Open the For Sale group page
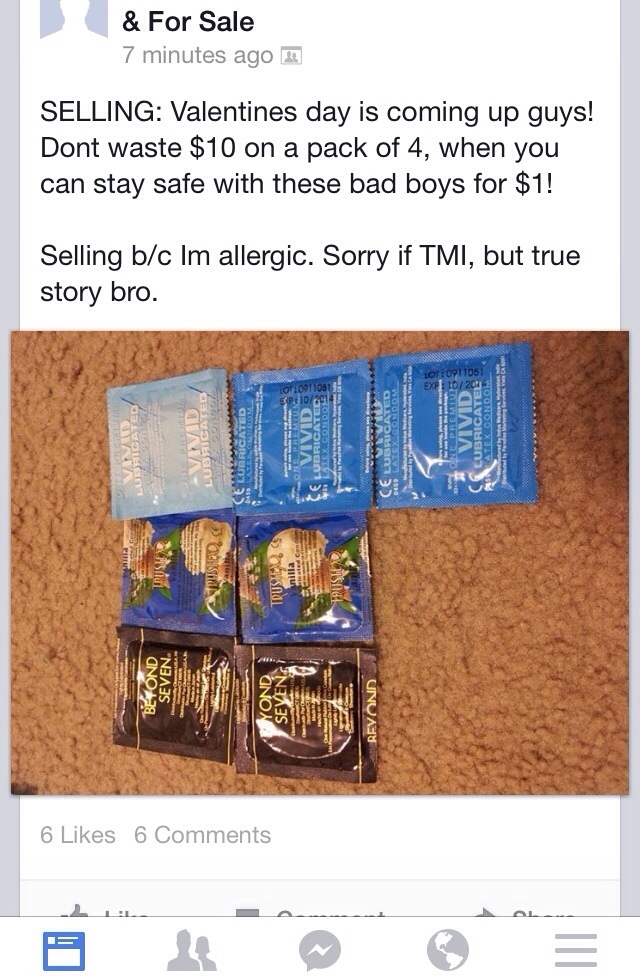 pyautogui.click(x=188, y=21)
